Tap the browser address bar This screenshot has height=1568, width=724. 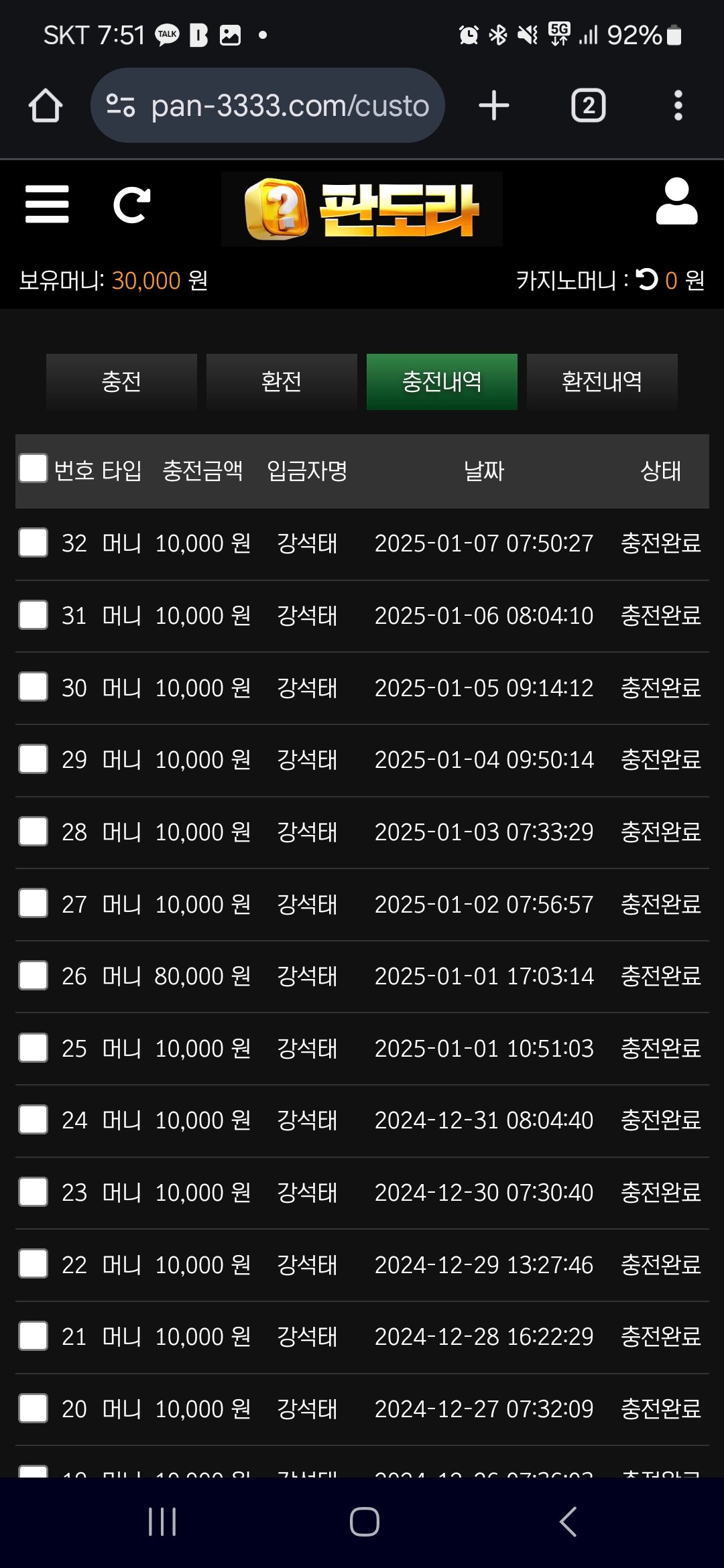coord(267,105)
